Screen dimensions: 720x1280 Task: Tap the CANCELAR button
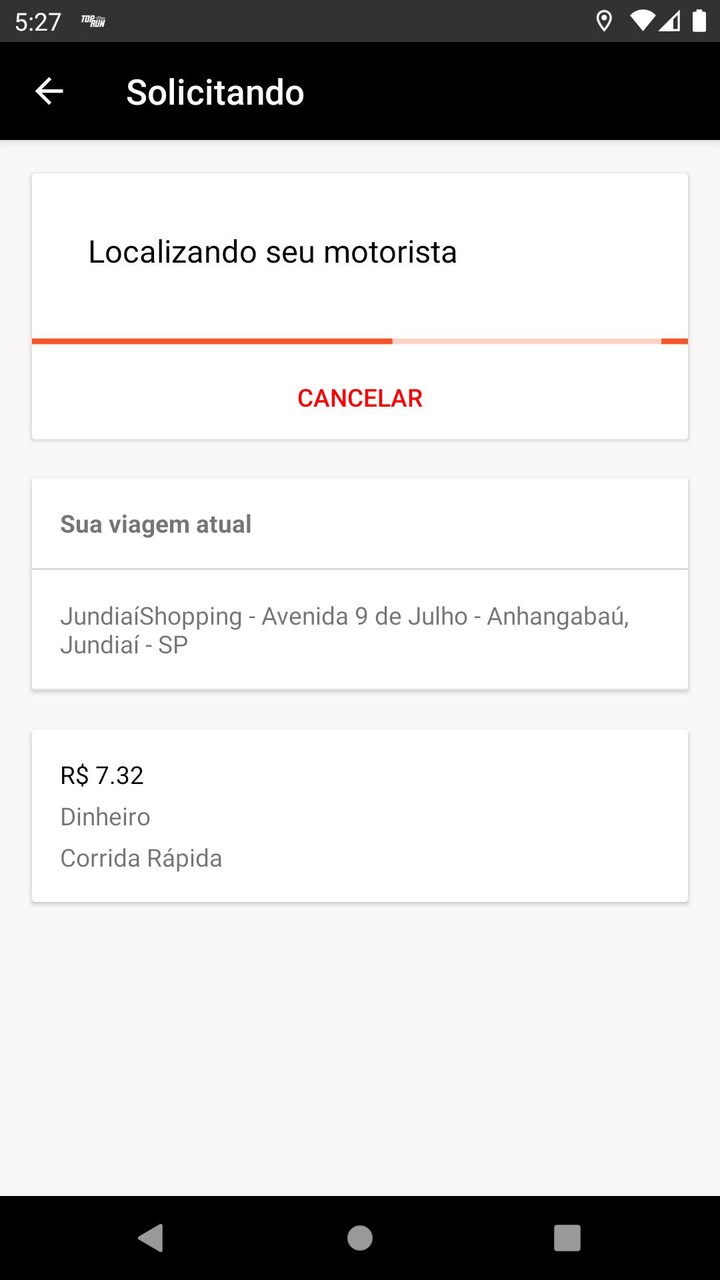click(x=359, y=398)
